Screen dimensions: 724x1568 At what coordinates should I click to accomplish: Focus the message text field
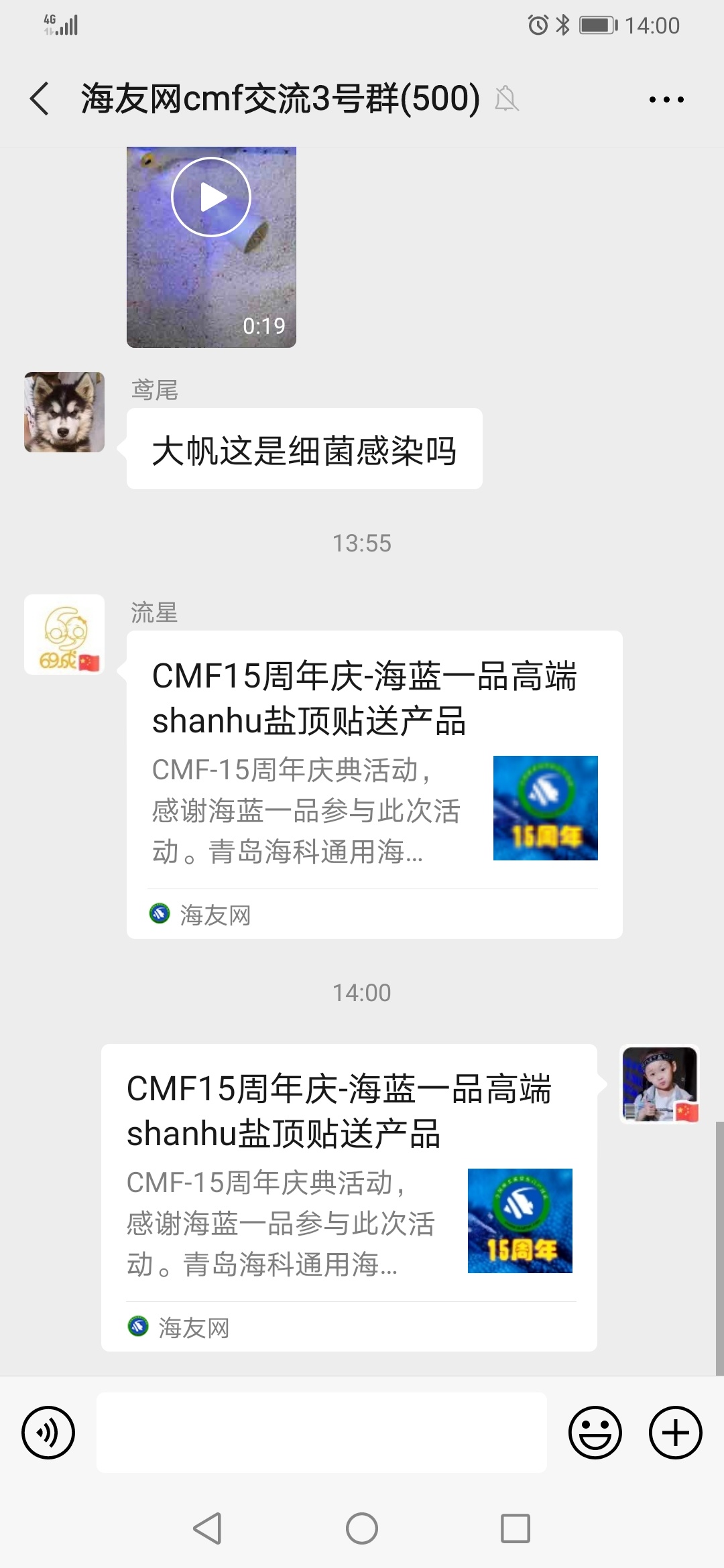(322, 1433)
